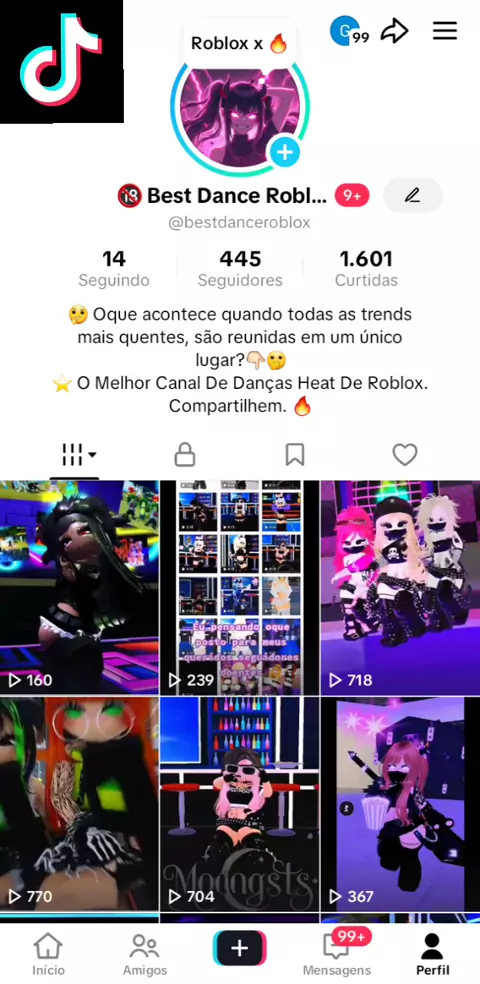The image size is (480, 984).
Task: Share this profile via arrow icon
Action: [395, 31]
